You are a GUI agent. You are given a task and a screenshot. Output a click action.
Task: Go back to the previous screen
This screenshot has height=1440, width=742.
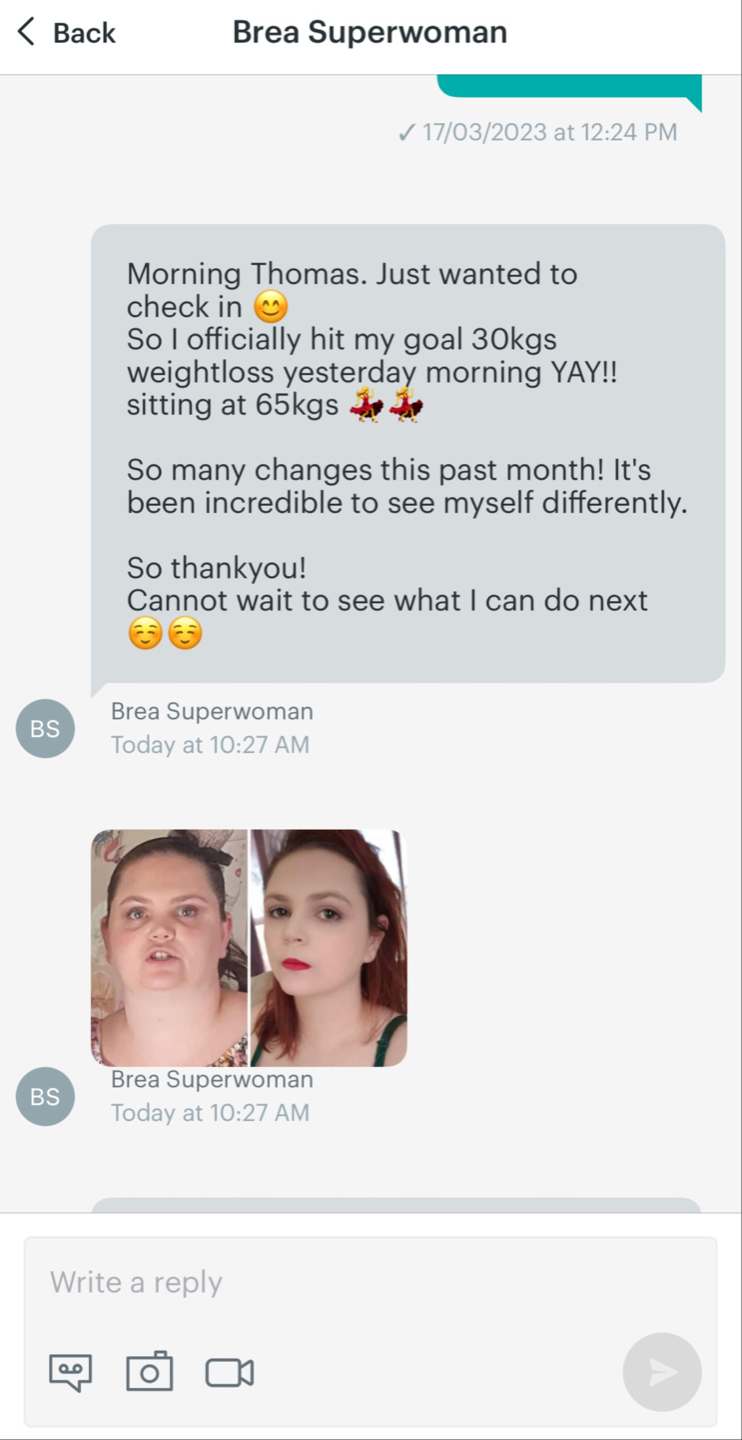coord(66,33)
